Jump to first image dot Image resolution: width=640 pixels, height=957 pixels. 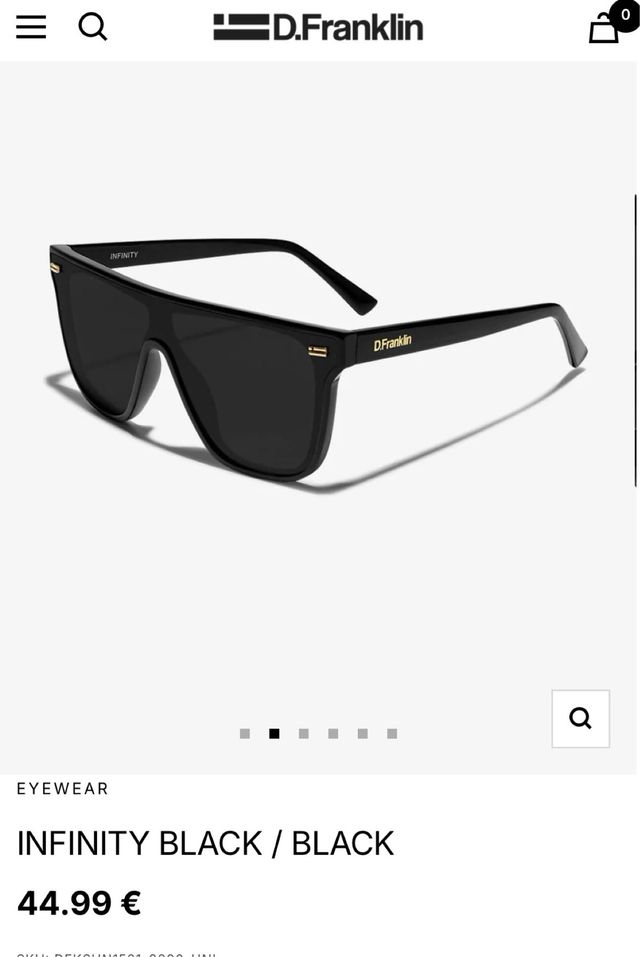(x=245, y=734)
